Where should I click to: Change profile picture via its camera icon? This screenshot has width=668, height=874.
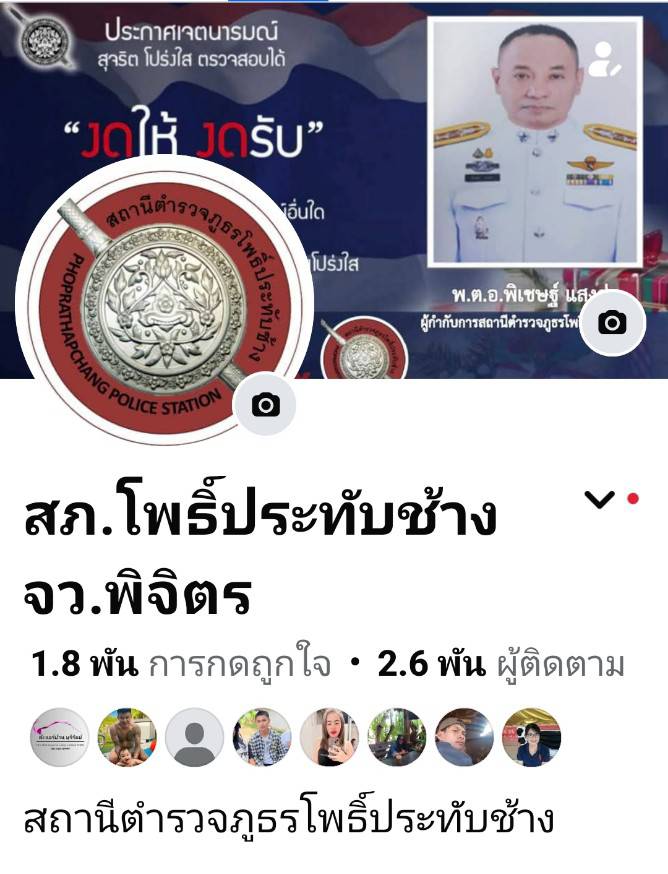[266, 404]
